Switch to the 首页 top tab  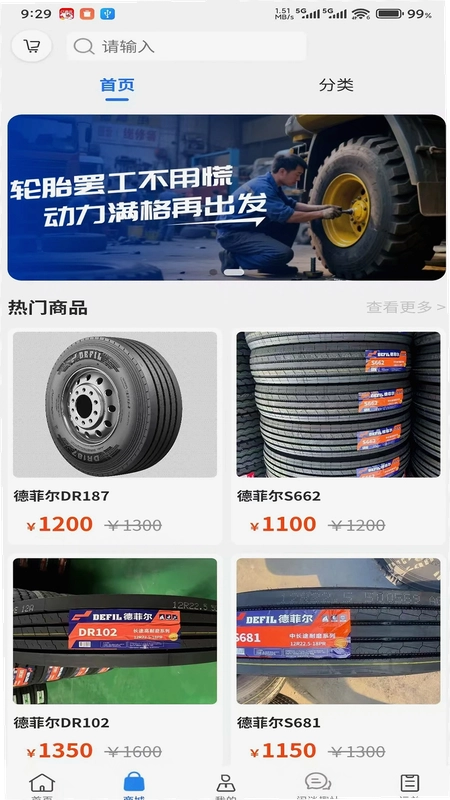[x=117, y=85]
